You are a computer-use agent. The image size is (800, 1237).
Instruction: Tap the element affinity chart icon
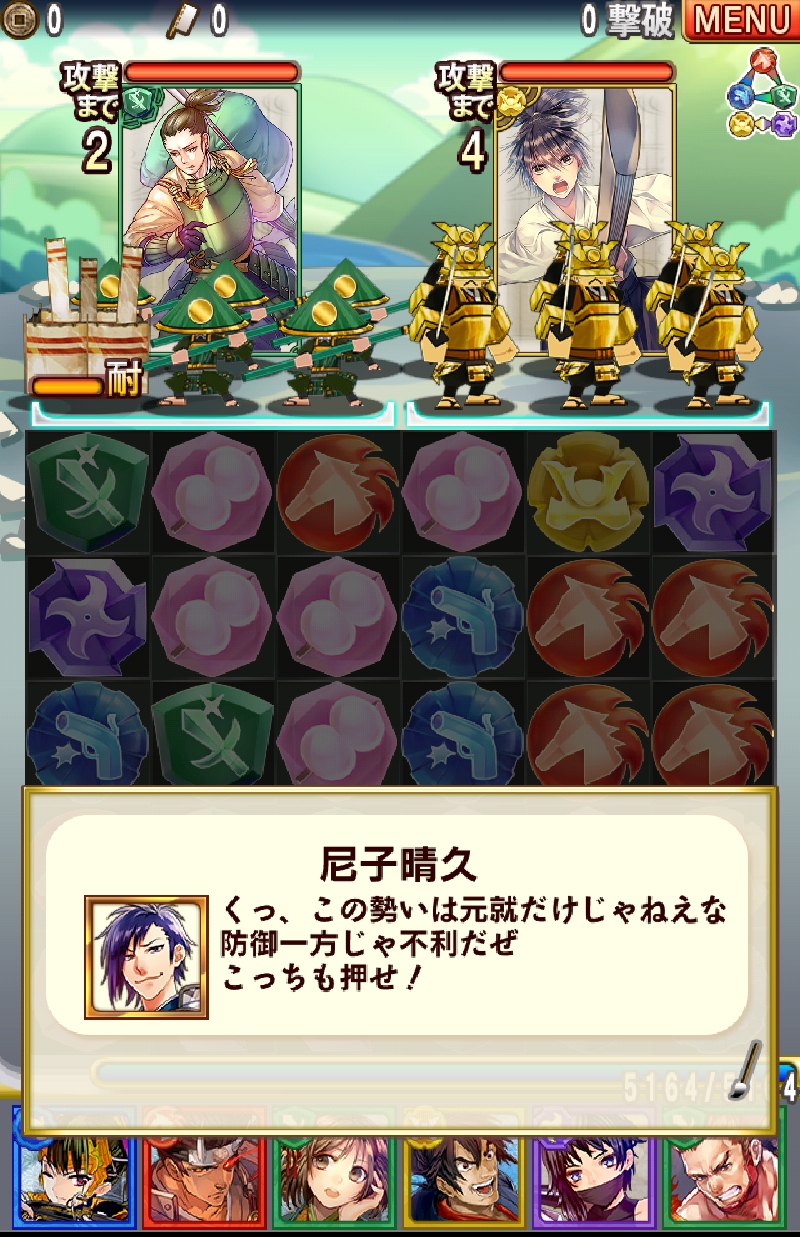761,93
